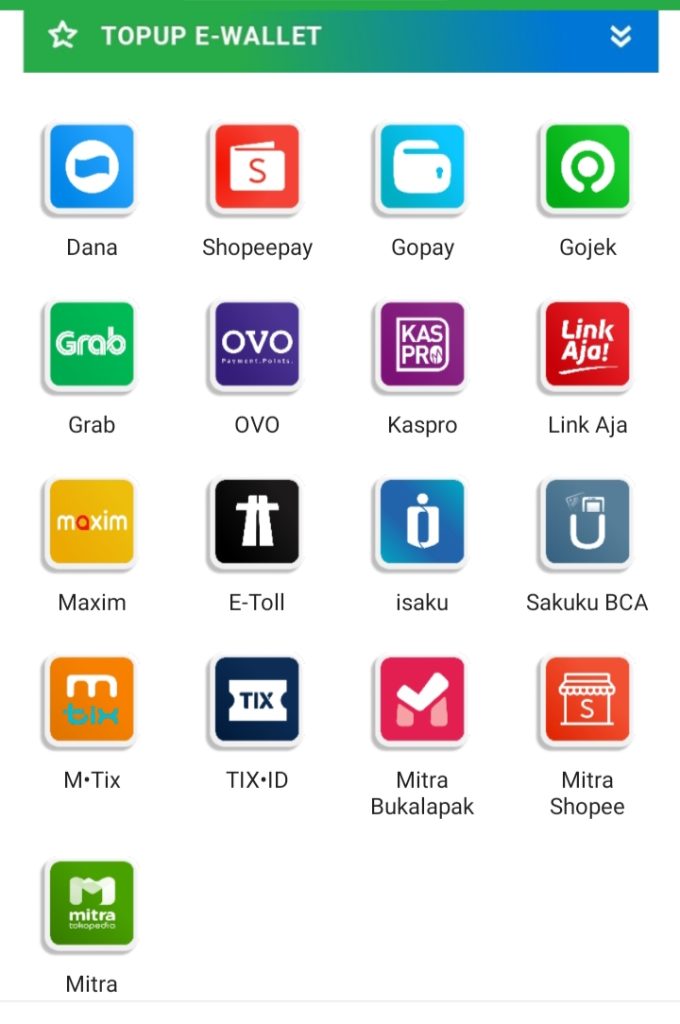Screen dimensions: 680x1024
Task: Open Mitra Shopee top-up
Action: coord(588,700)
